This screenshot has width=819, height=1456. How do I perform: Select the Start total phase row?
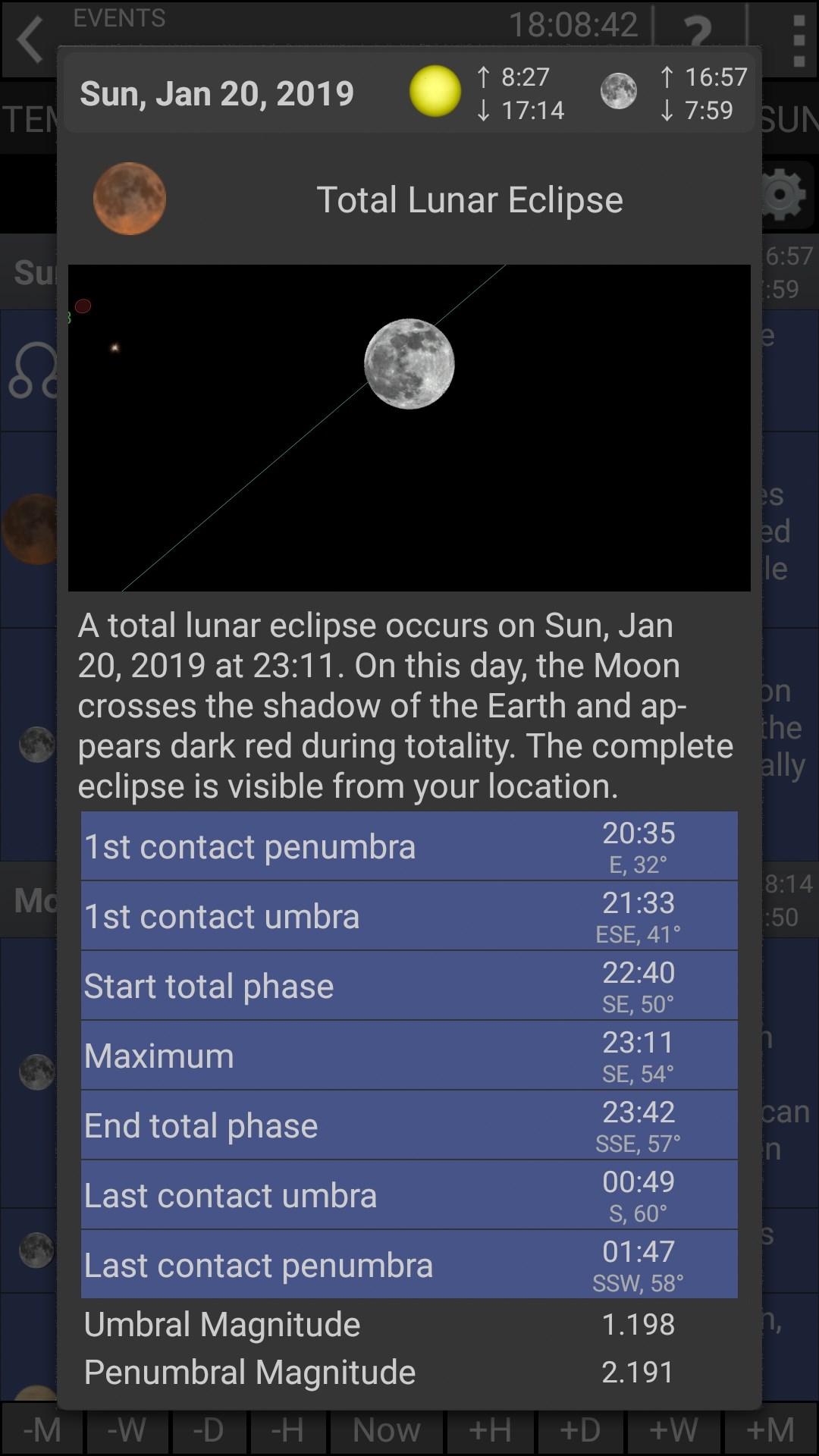point(409,986)
